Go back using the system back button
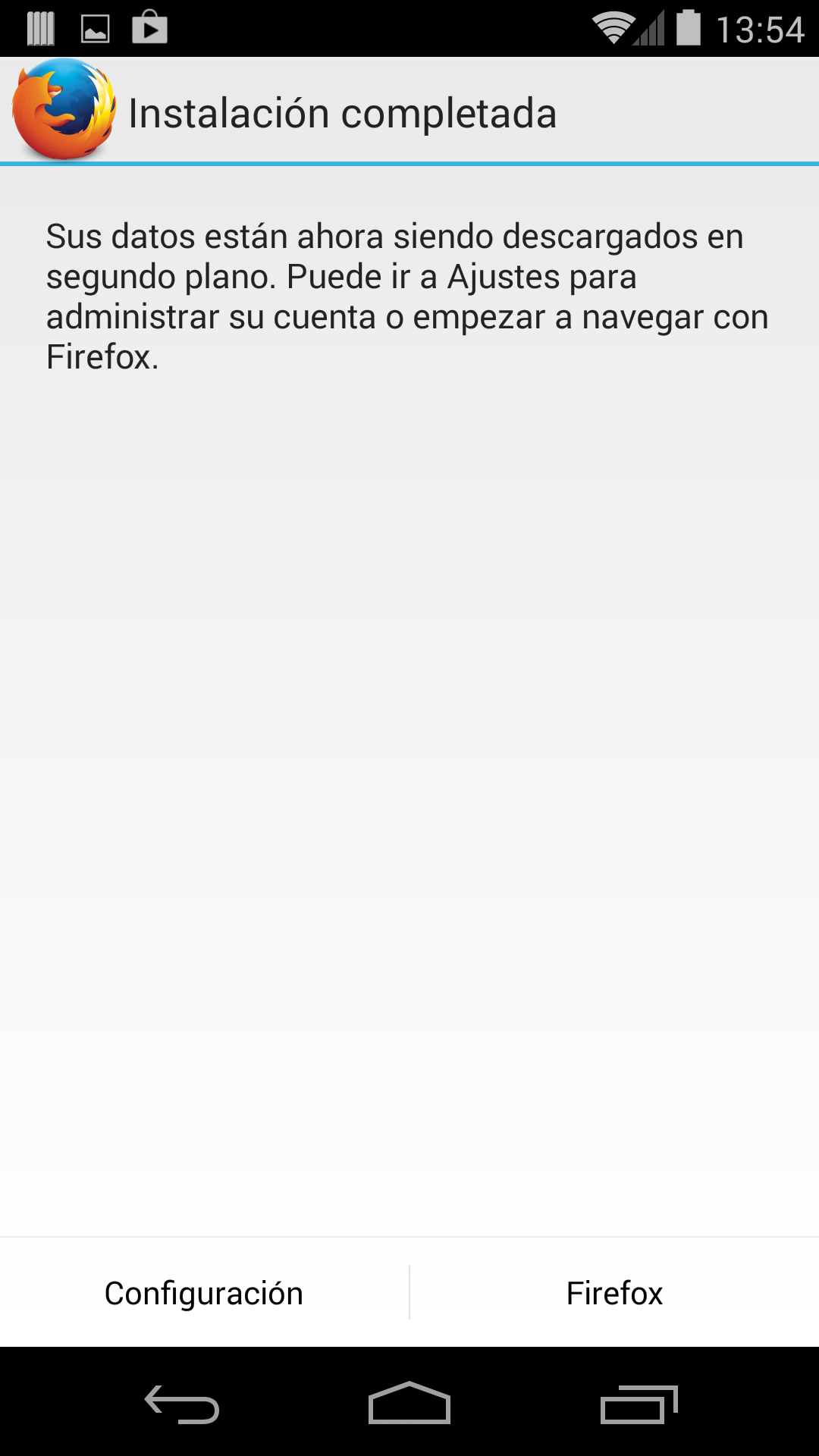This screenshot has width=819, height=1456. [x=182, y=1404]
